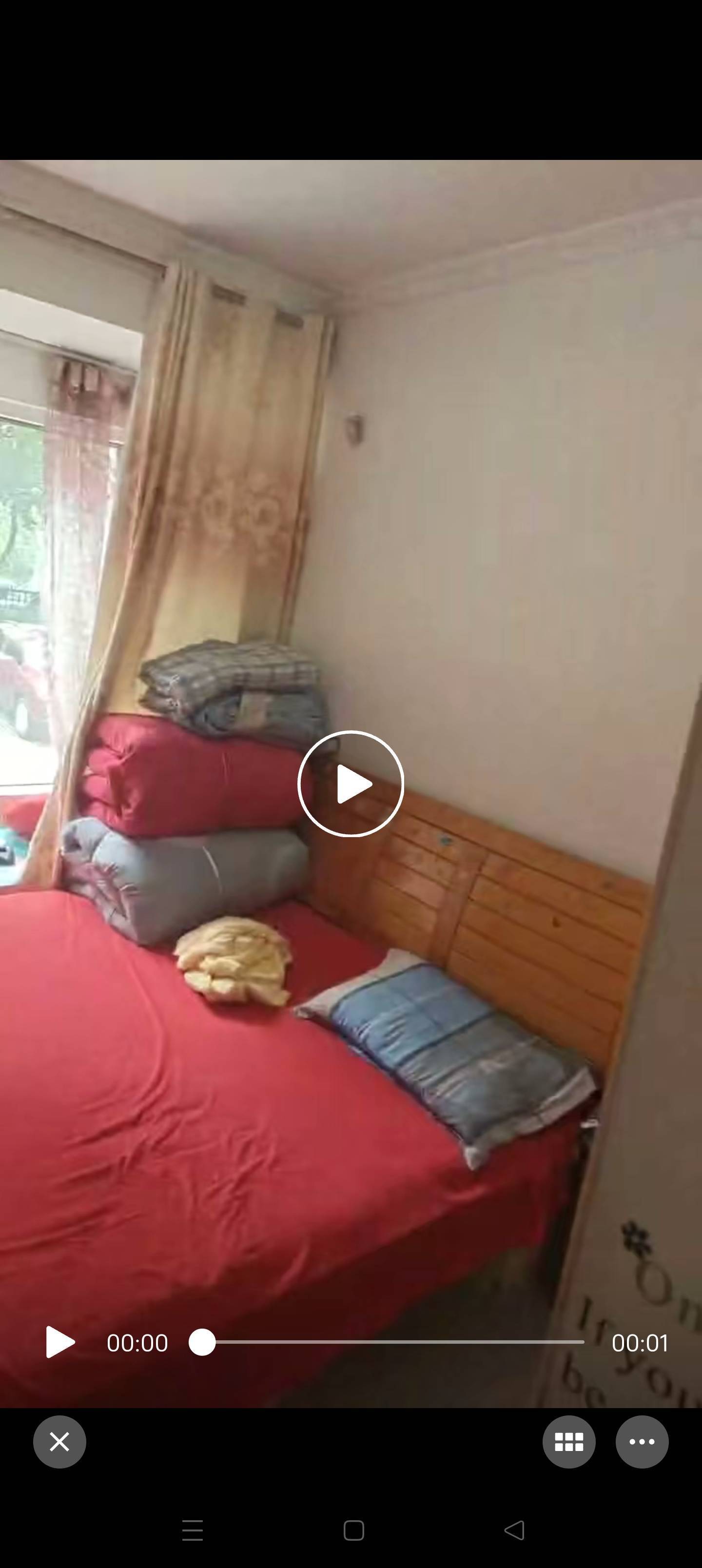This screenshot has height=1568, width=702.
Task: Open the recent apps menu
Action: coord(193,1530)
